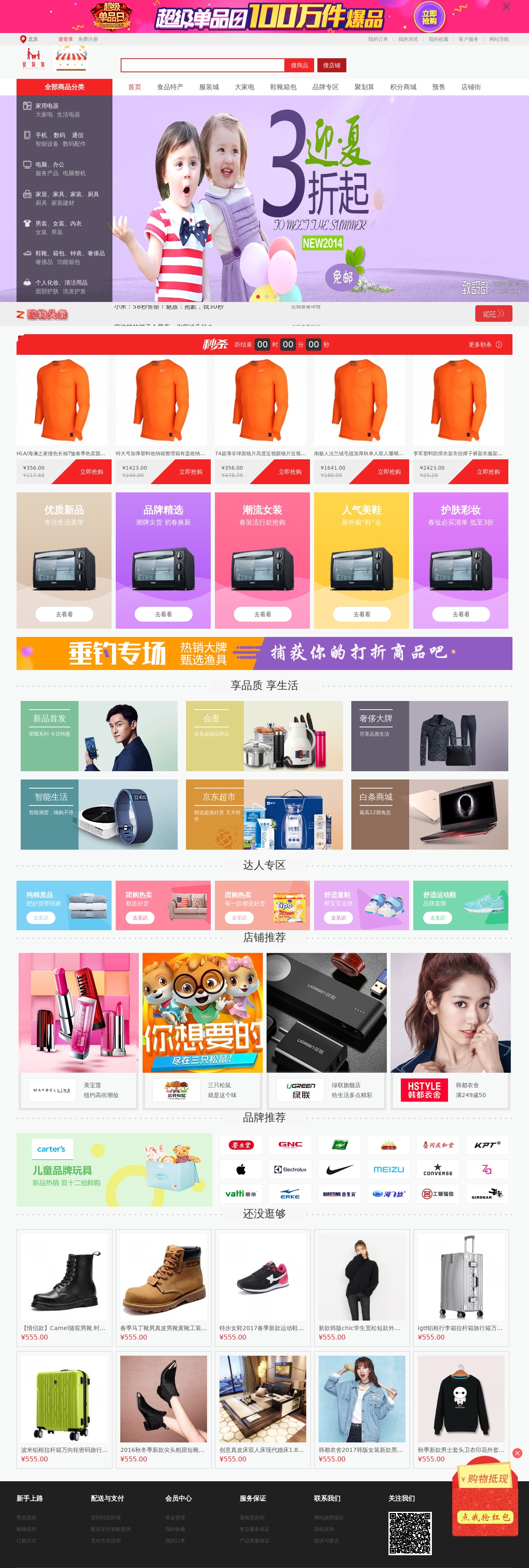This screenshot has height=1568, width=529.
Task: Tap 去见识 on the 舒适童鞋 card
Action: pos(337,917)
